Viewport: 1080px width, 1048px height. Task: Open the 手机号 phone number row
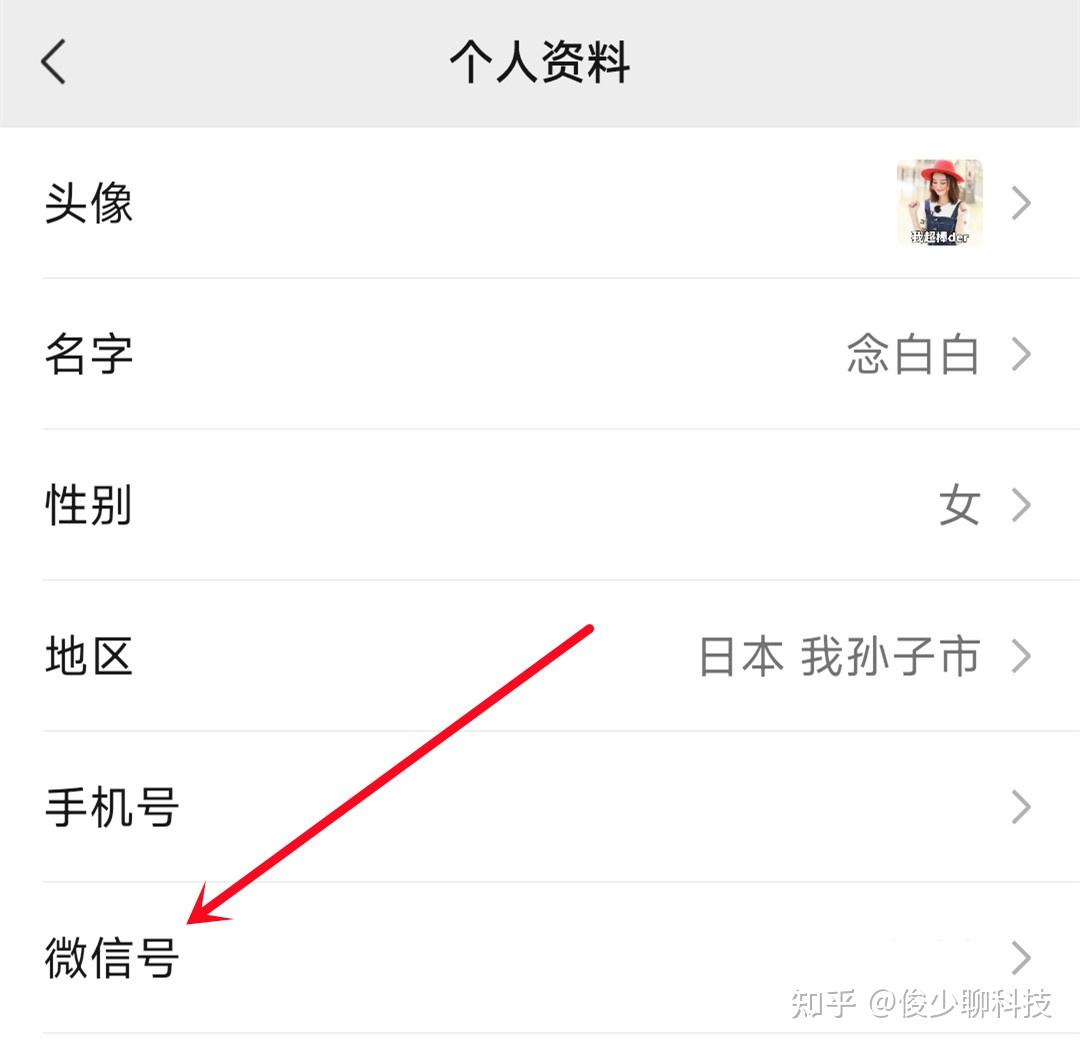click(x=540, y=807)
